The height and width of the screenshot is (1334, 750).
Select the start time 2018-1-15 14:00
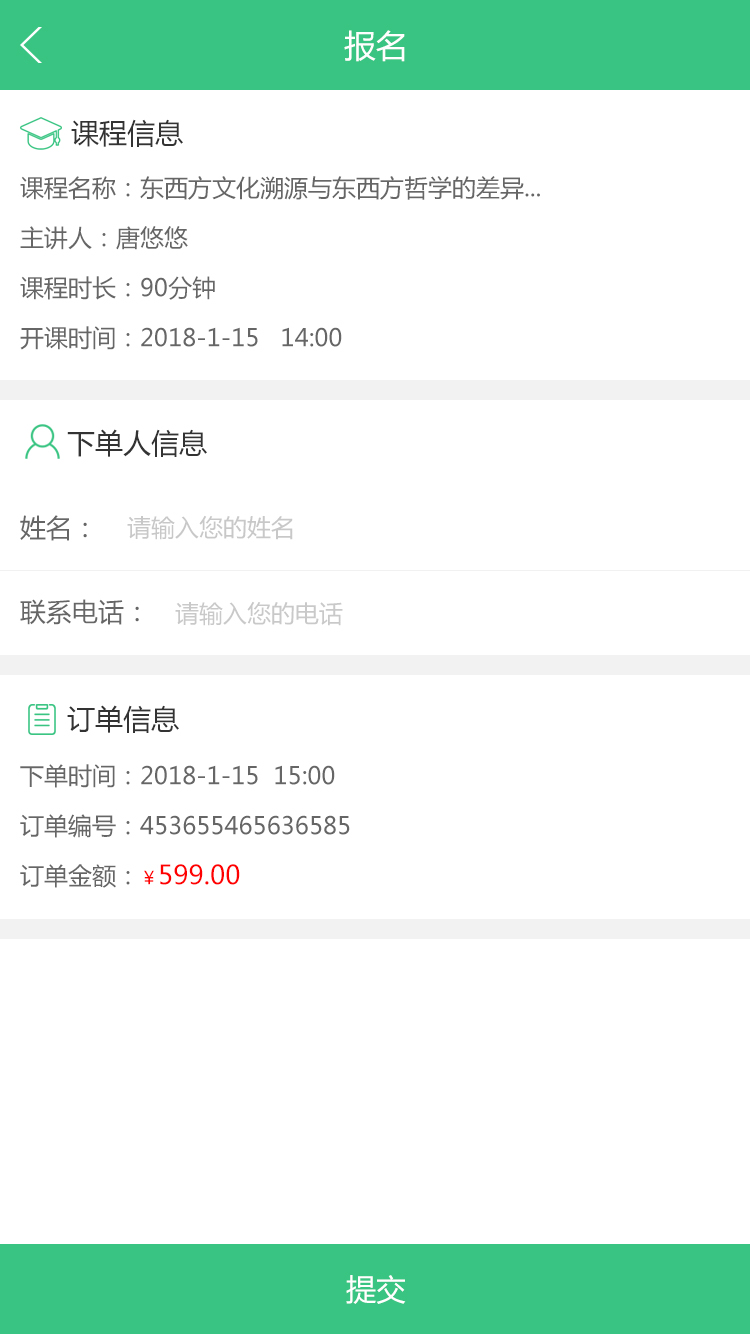click(240, 337)
